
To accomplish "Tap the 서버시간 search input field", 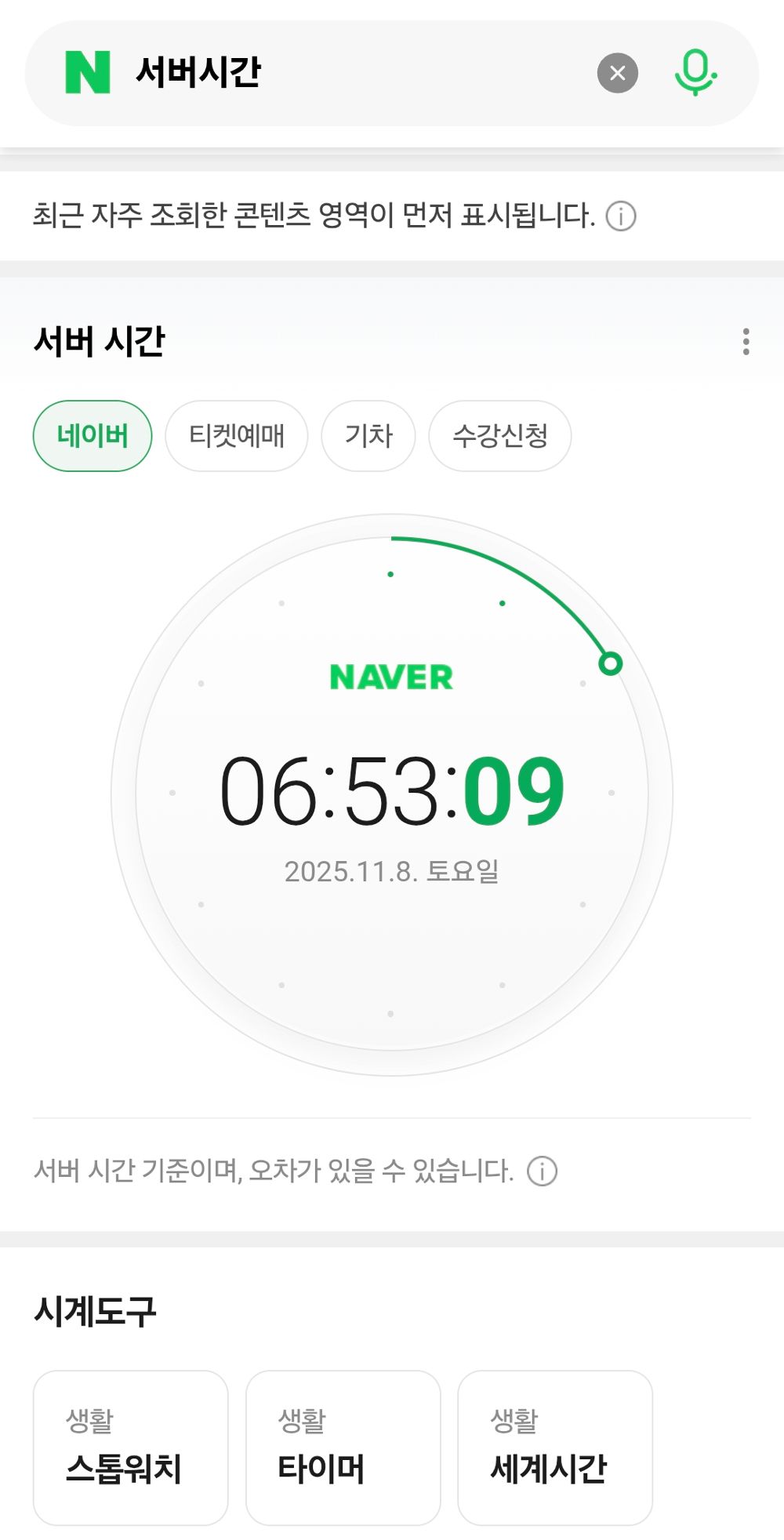I will coord(235,72).
